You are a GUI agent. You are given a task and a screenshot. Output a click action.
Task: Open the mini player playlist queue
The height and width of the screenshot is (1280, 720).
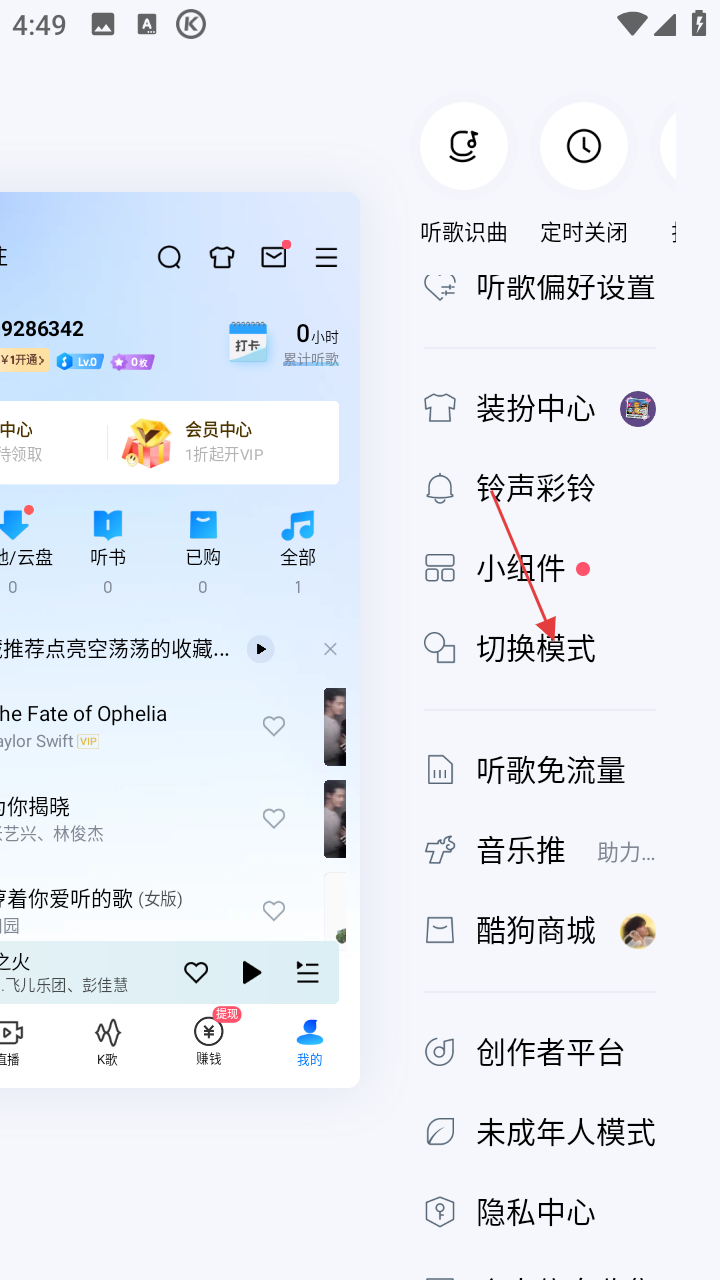pyautogui.click(x=308, y=972)
